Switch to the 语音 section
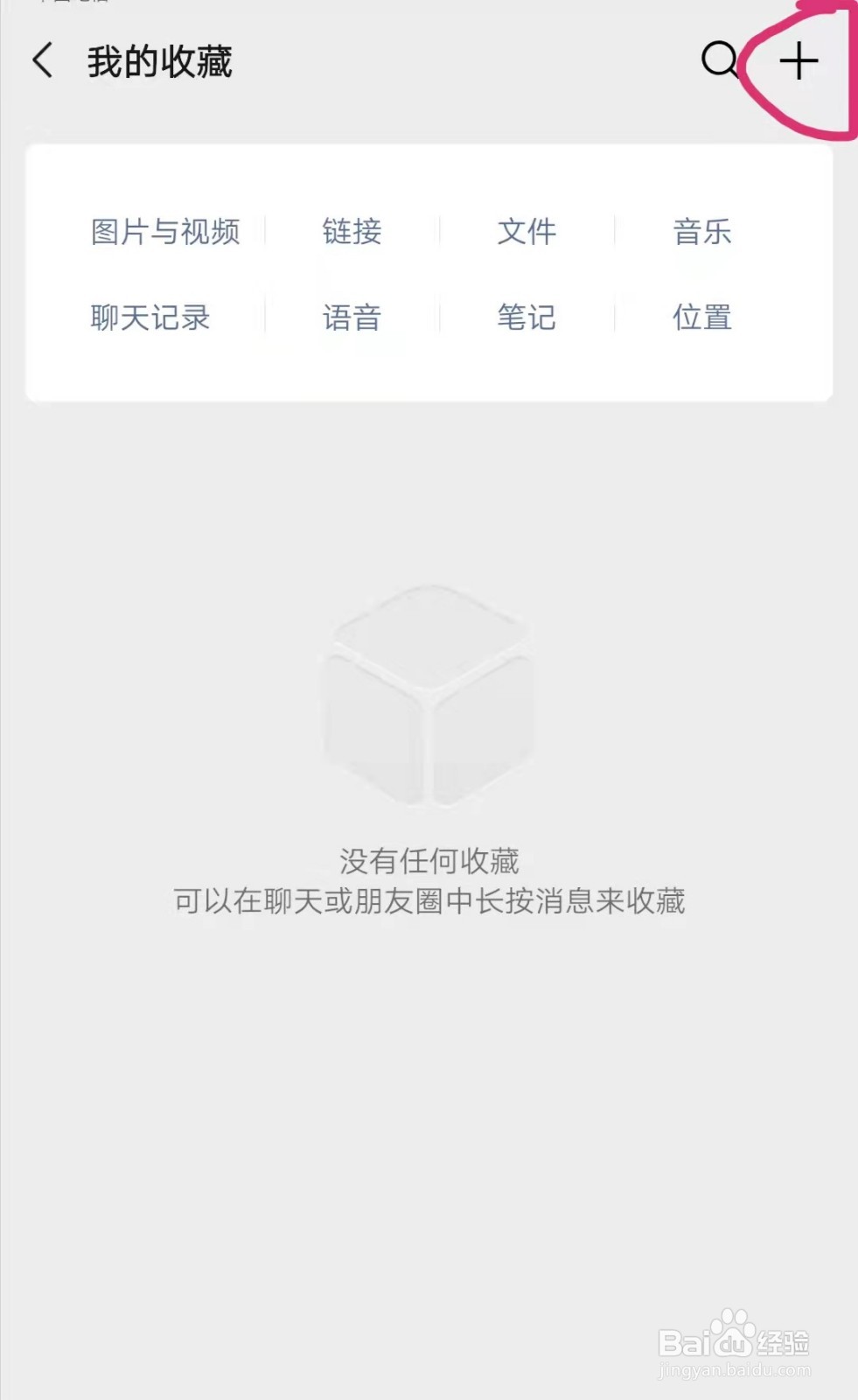Viewport: 858px width, 1400px height. 352,318
